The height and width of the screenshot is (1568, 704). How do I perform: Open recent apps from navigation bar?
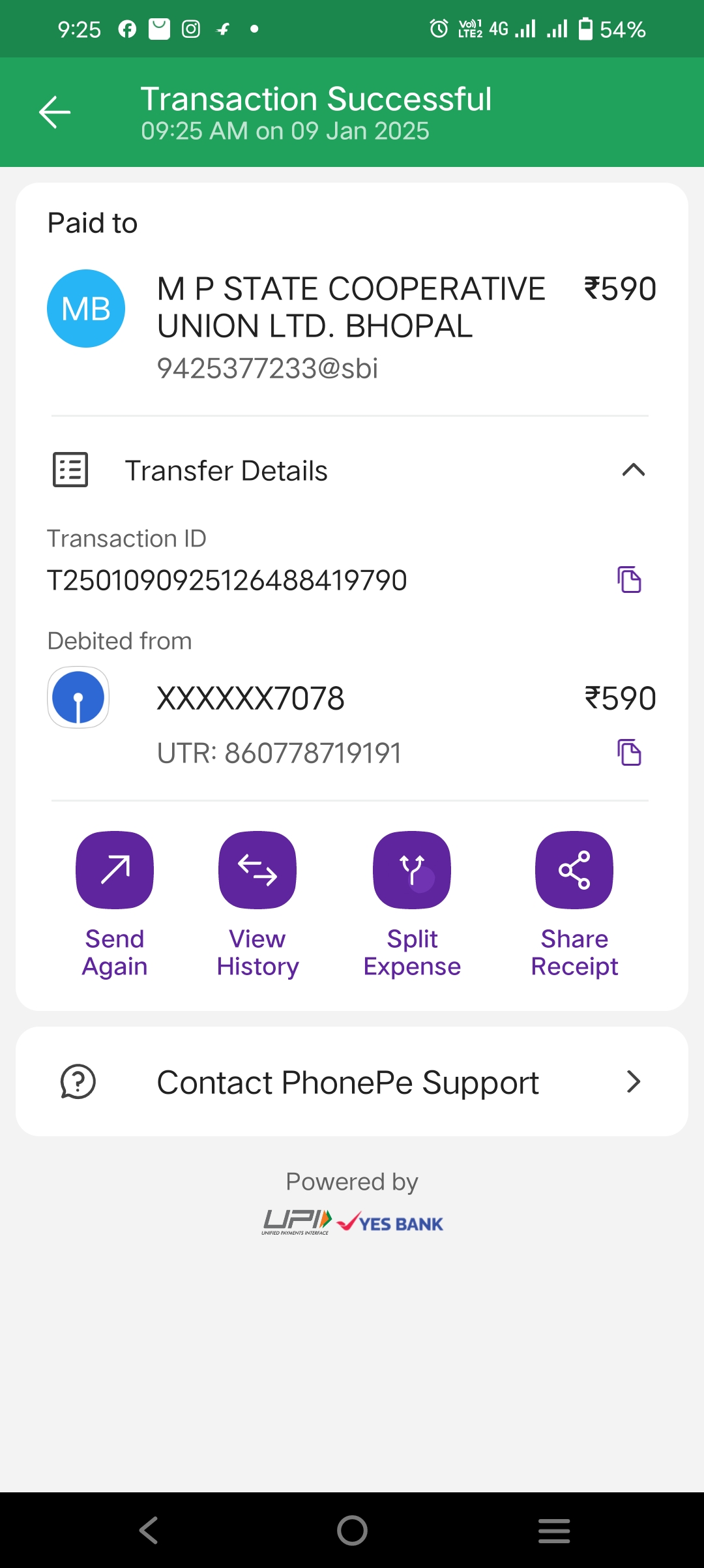point(554,1530)
